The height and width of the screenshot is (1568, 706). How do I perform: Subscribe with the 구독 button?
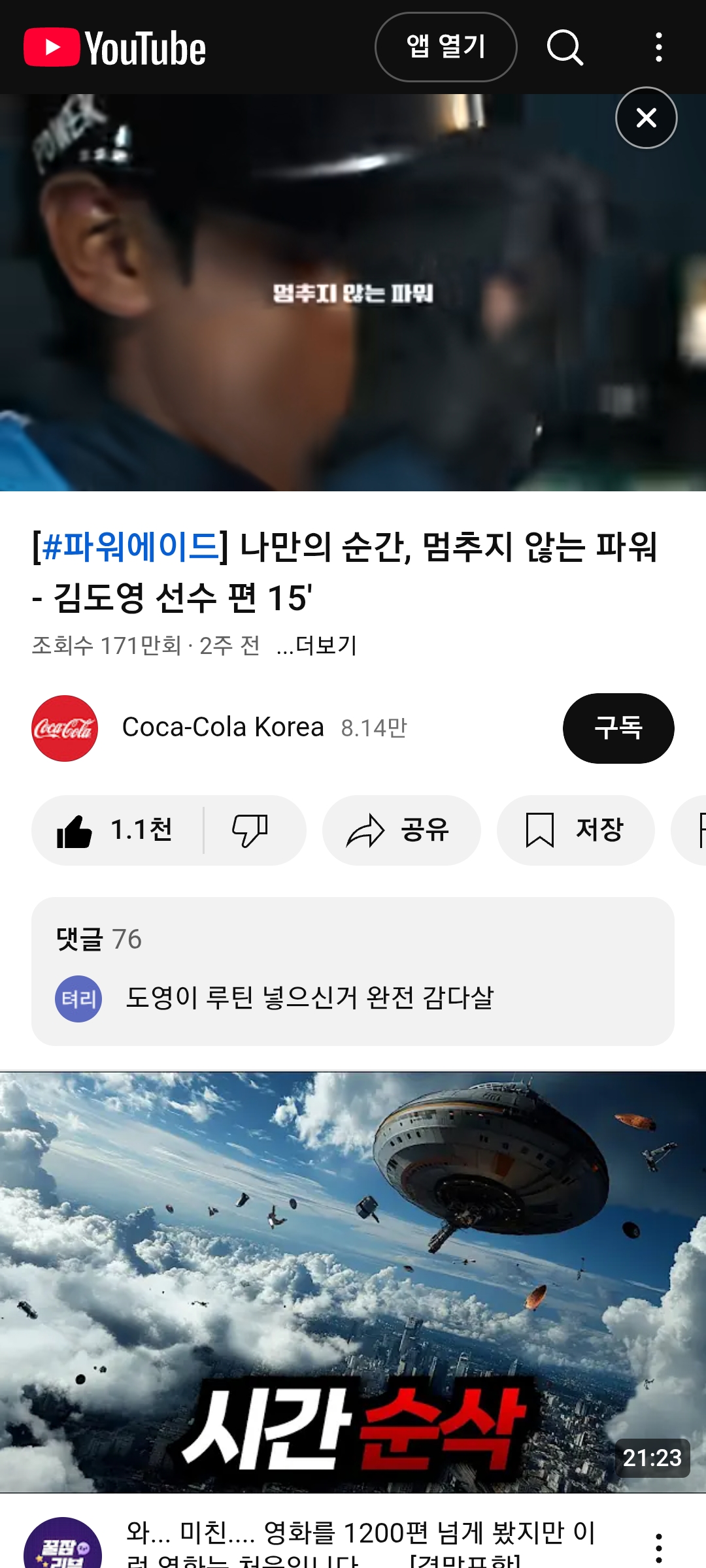pyautogui.click(x=618, y=728)
